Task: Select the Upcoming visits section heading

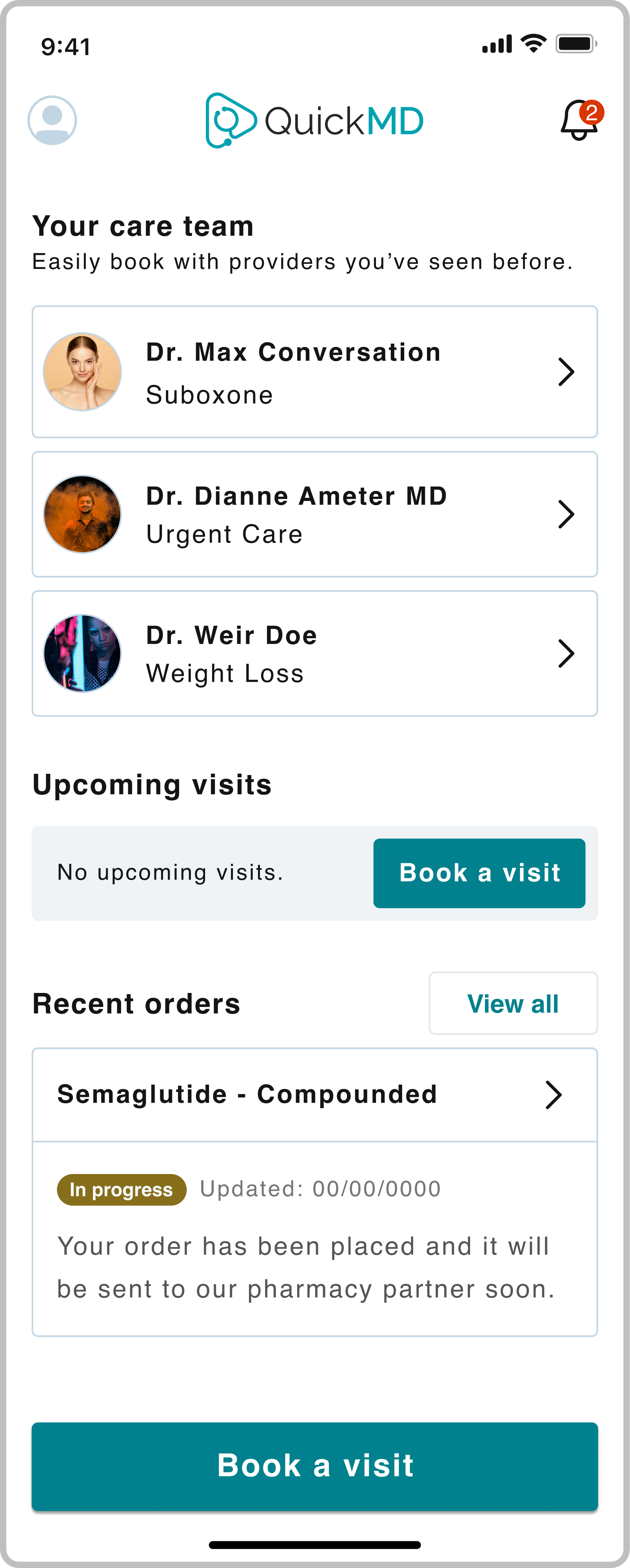Action: pyautogui.click(x=151, y=785)
